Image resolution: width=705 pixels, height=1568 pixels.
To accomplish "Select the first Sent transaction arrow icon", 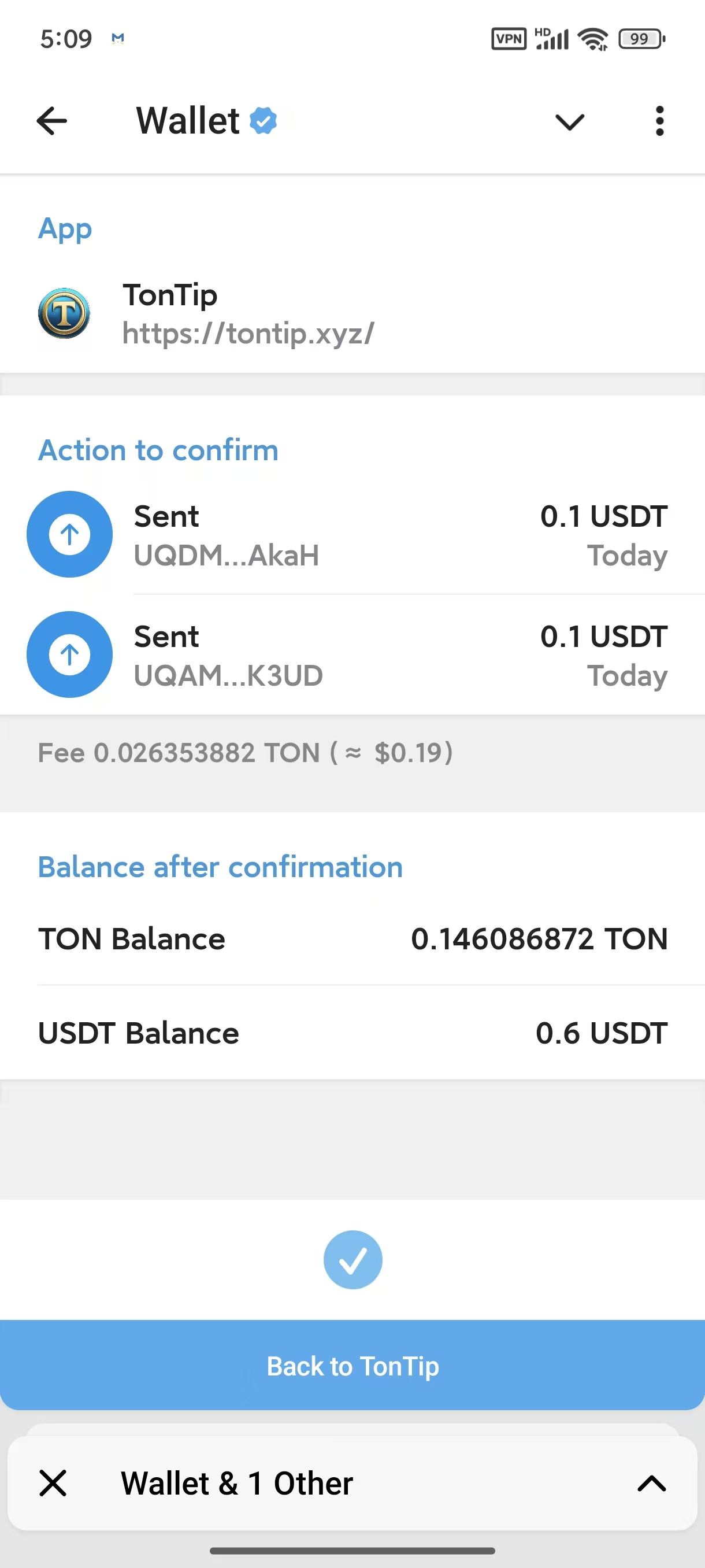I will coord(69,534).
